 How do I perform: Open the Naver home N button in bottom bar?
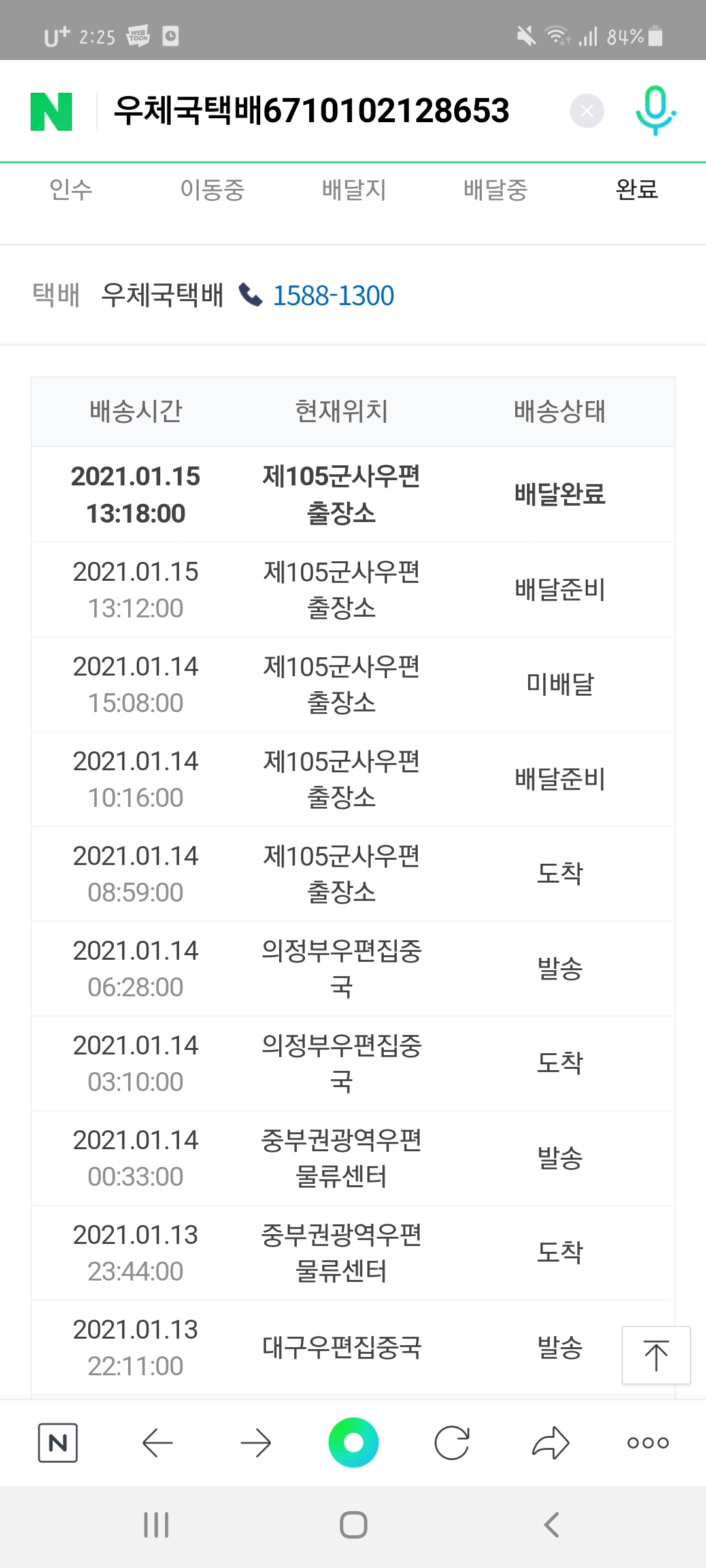58,1443
